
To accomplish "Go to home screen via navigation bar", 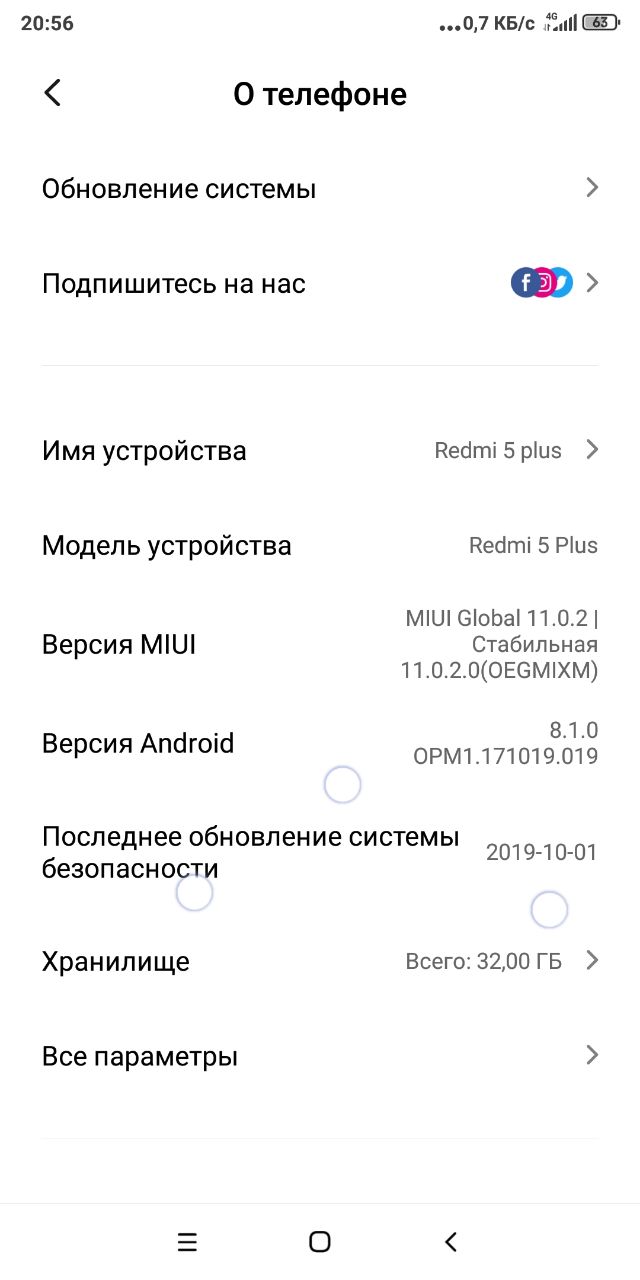I will (x=320, y=1242).
